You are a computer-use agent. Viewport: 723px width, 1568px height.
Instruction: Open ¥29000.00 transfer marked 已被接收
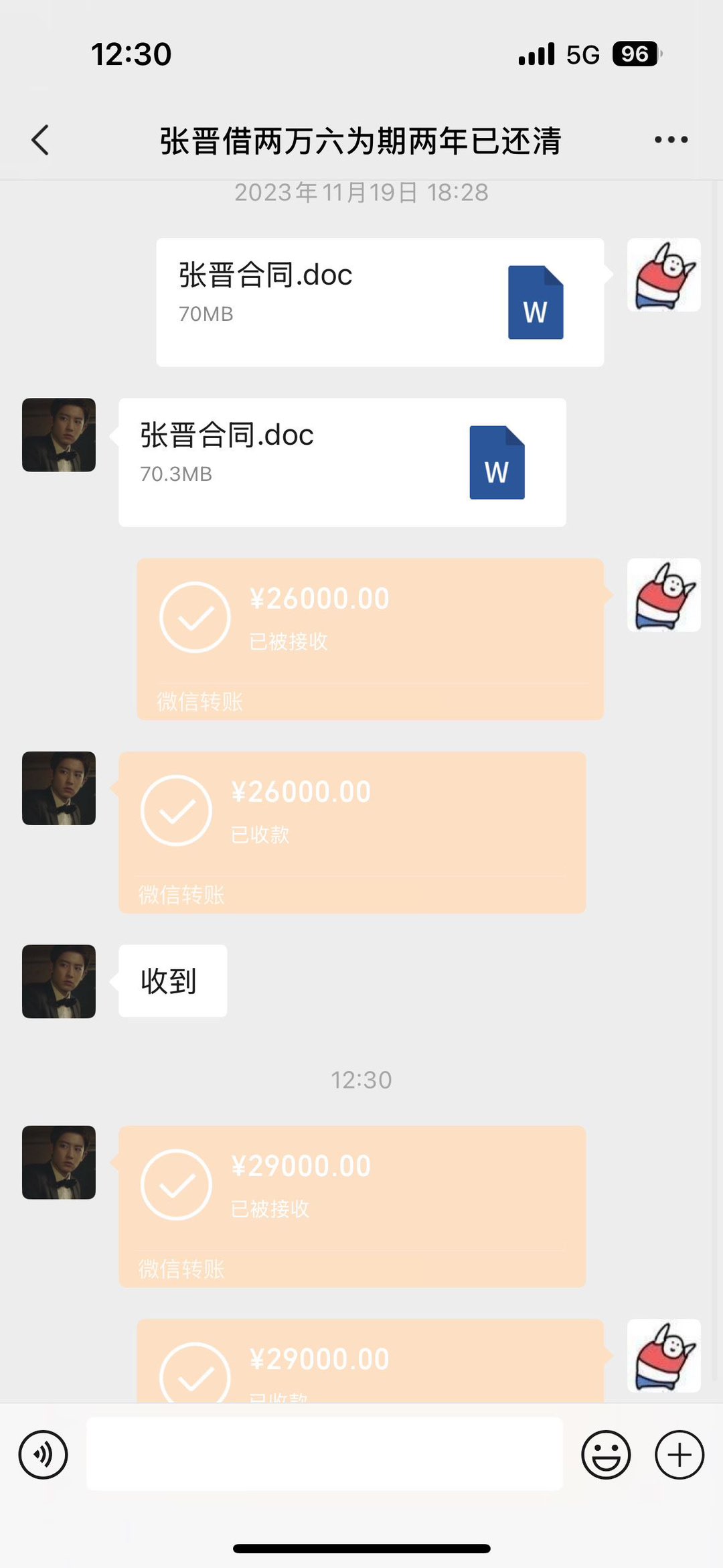[x=352, y=1206]
